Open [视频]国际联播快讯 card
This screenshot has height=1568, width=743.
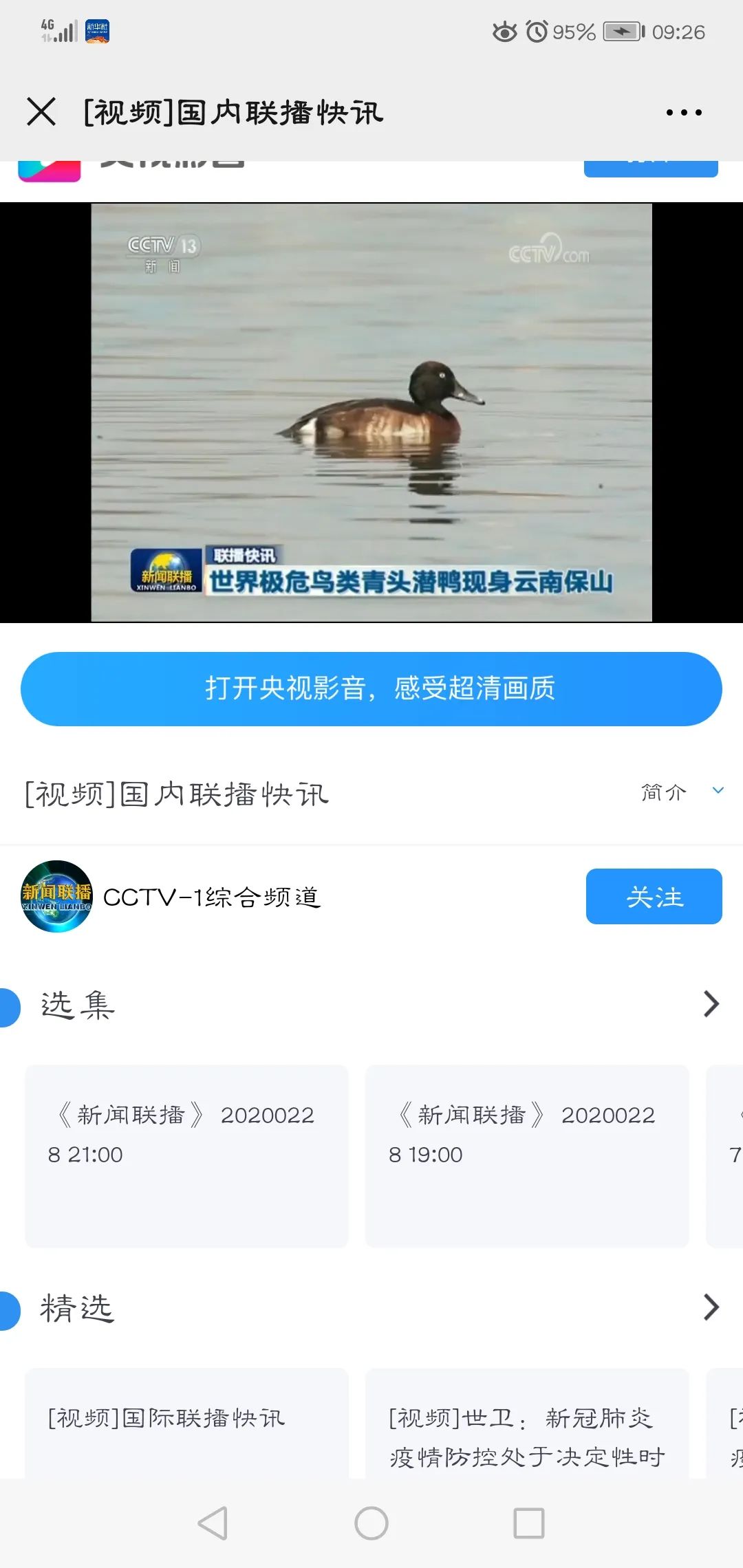(186, 1423)
